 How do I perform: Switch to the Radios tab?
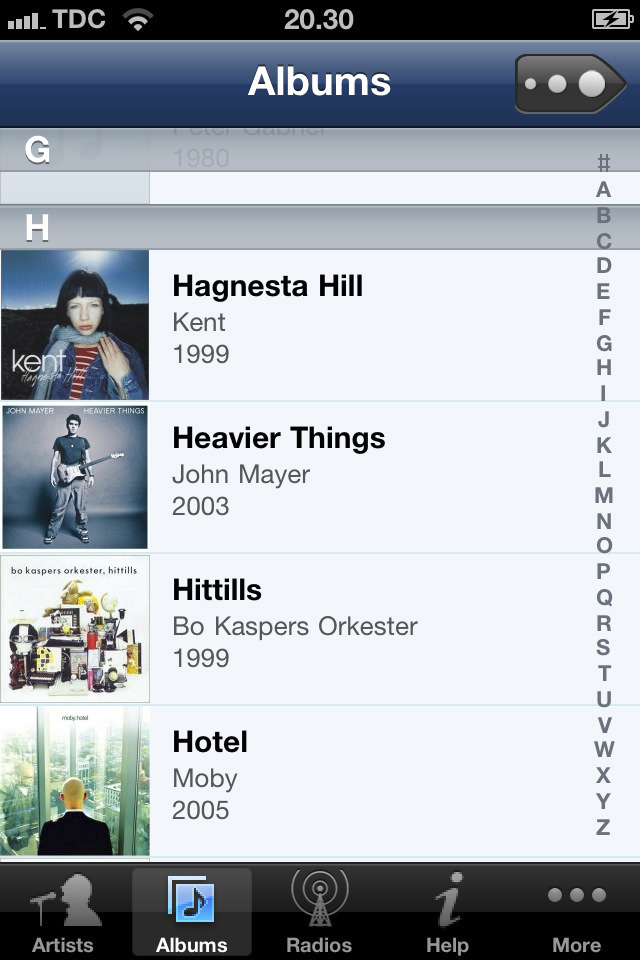click(319, 912)
